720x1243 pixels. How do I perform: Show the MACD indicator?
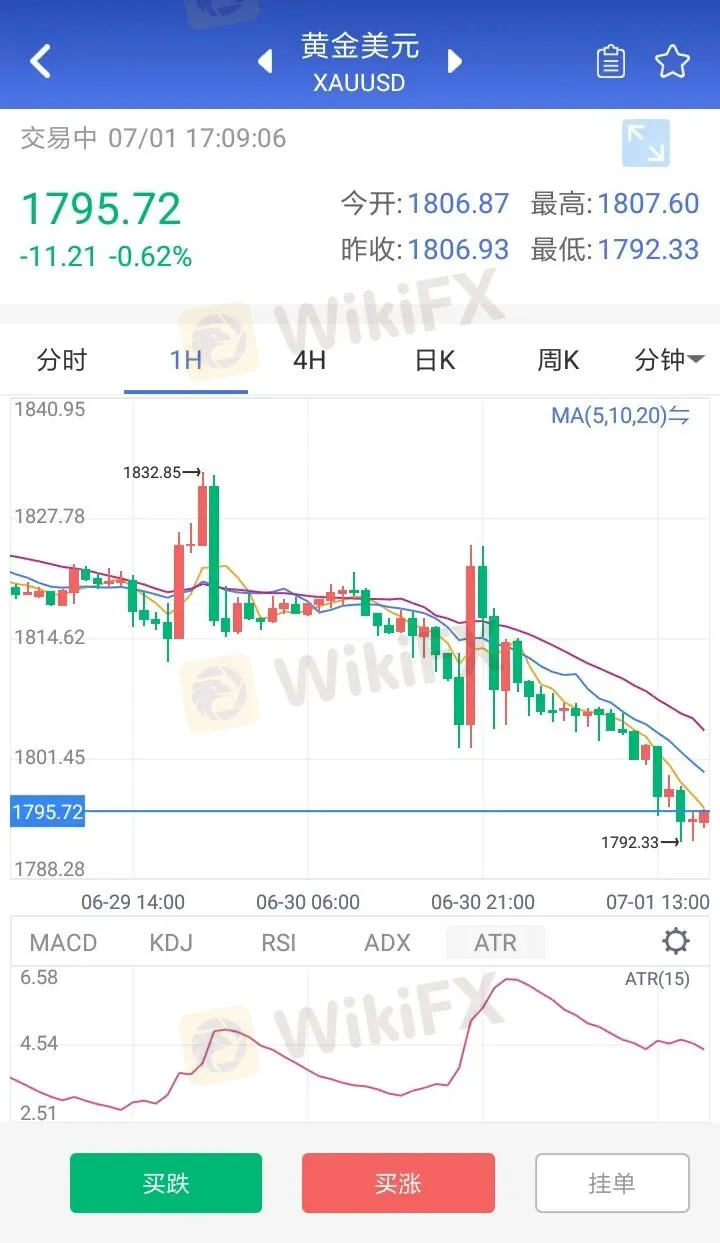pos(64,942)
